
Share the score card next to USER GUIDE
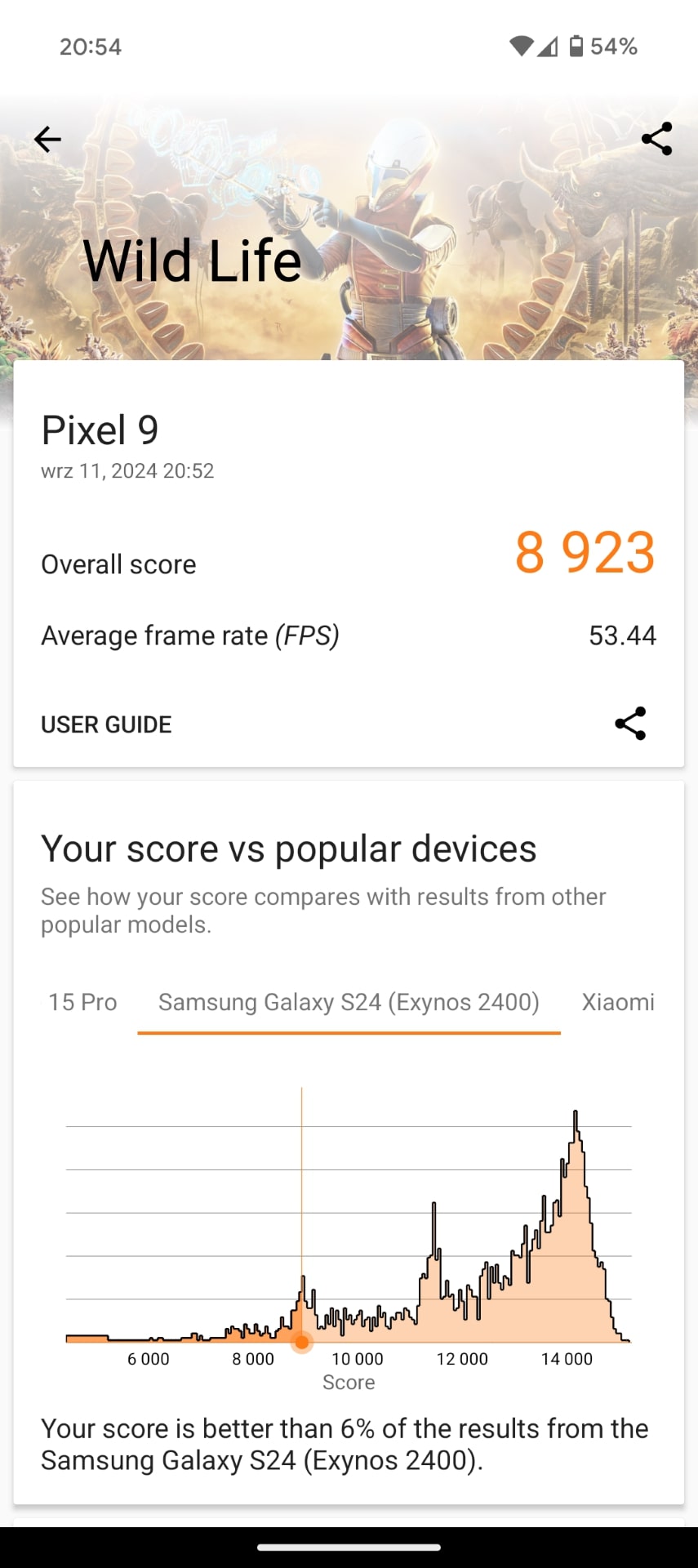[x=630, y=724]
